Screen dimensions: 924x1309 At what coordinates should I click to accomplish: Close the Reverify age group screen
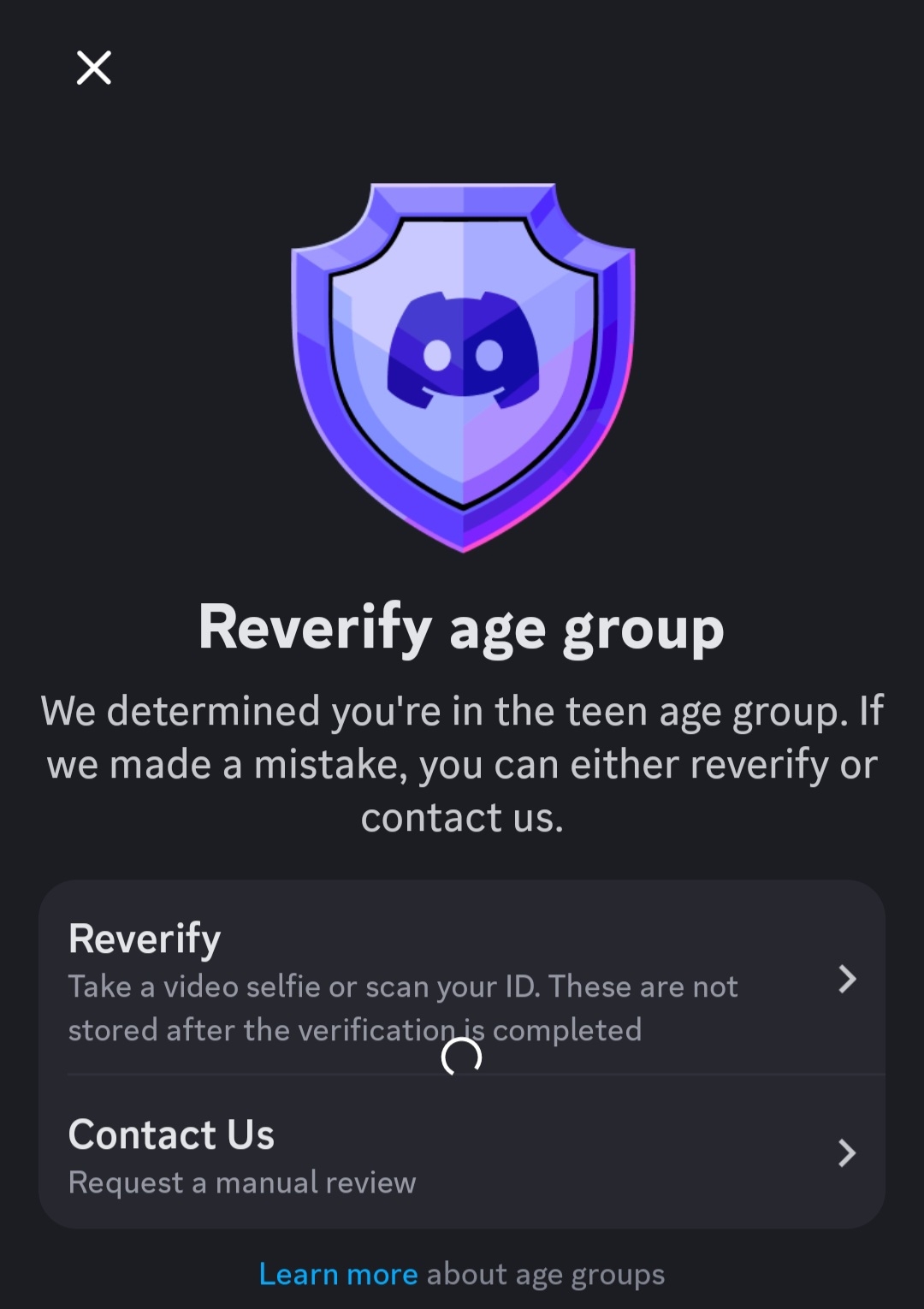[x=94, y=68]
